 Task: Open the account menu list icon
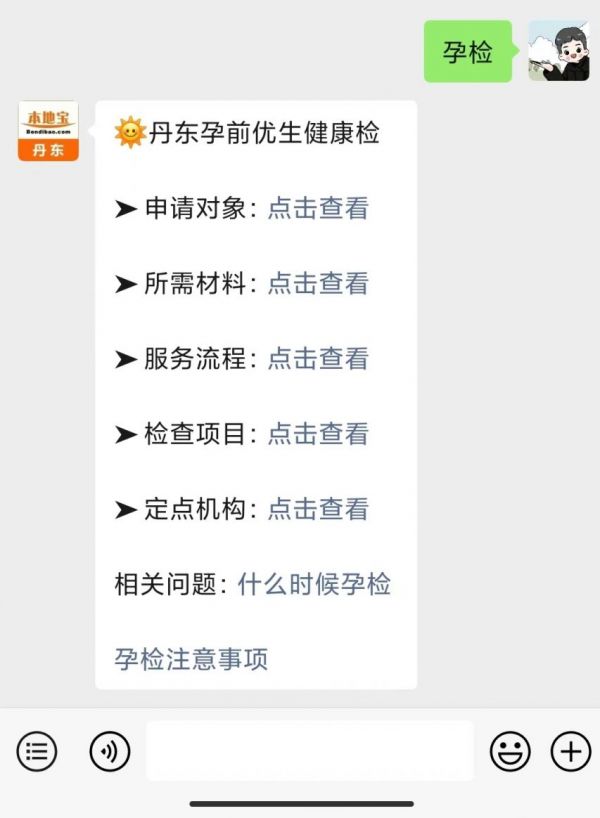click(x=37, y=751)
